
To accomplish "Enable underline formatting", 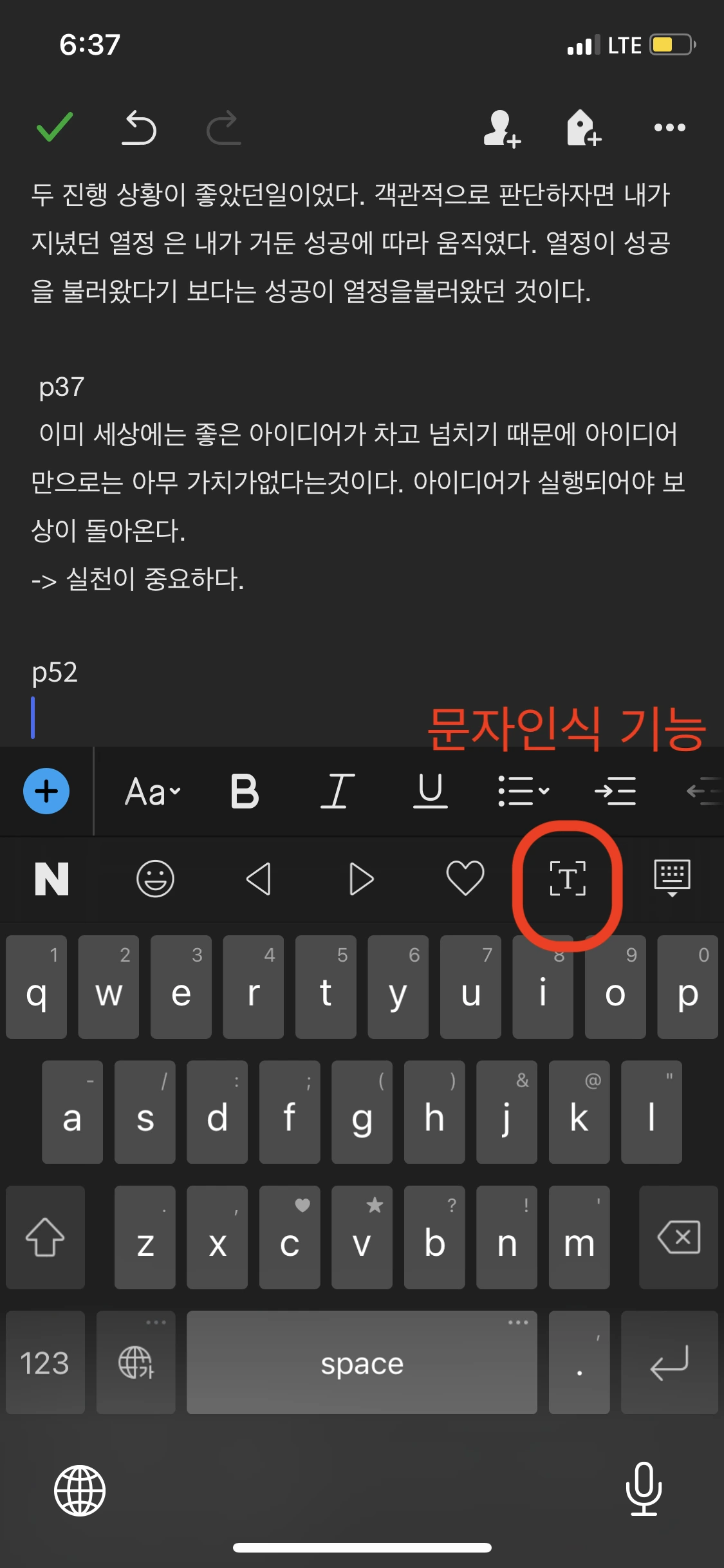I will pyautogui.click(x=430, y=791).
